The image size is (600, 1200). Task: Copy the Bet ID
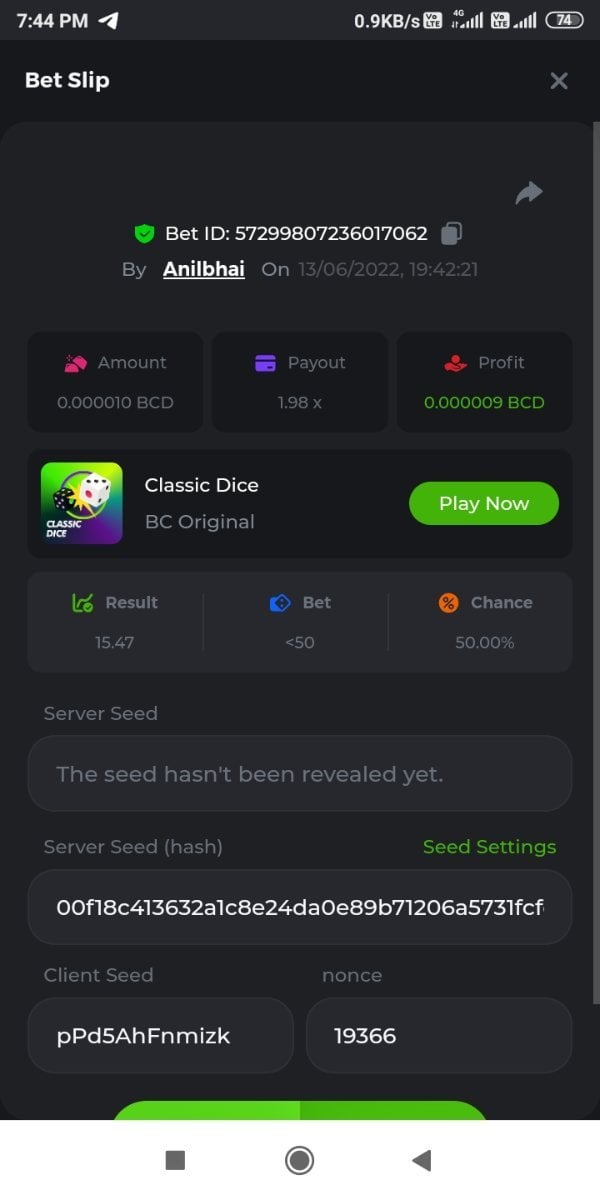451,234
